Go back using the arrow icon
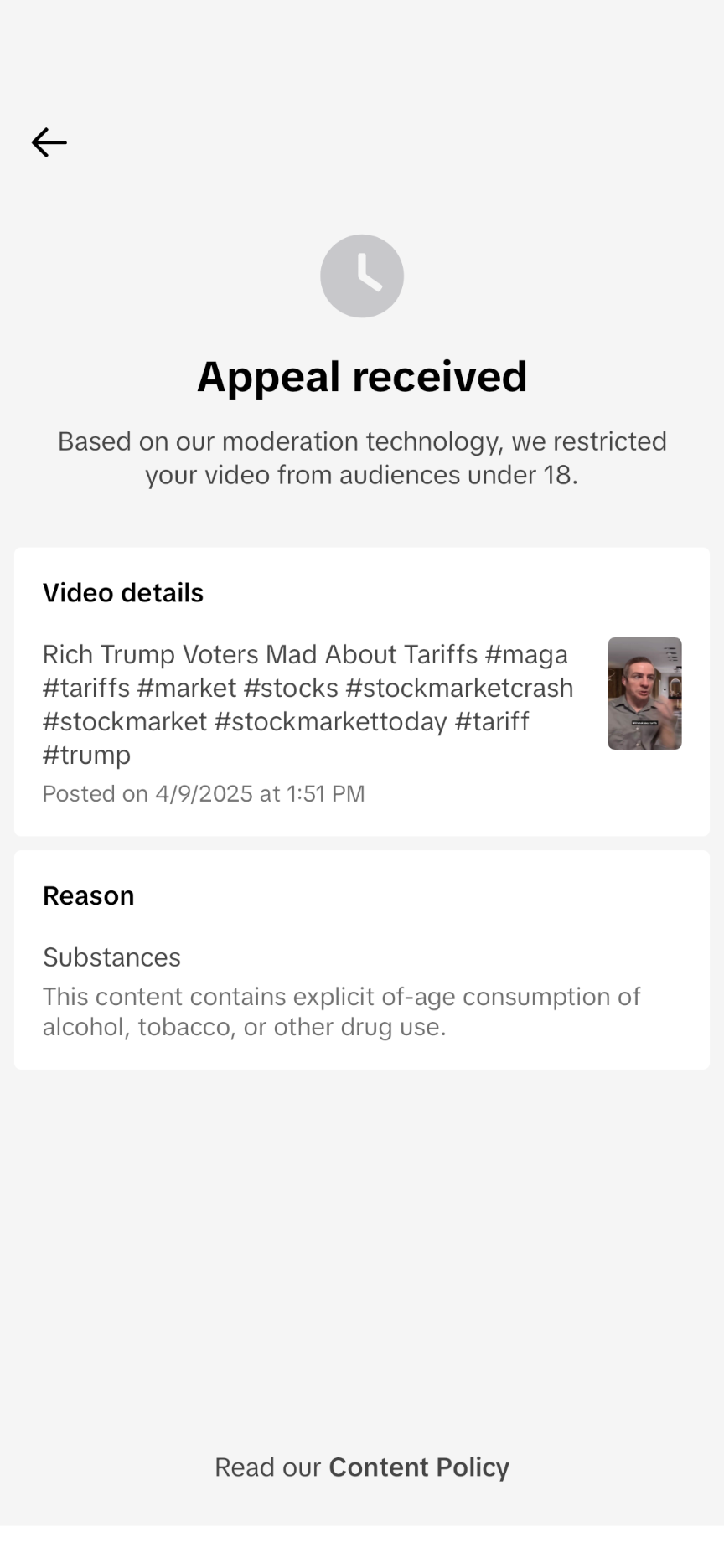The width and height of the screenshot is (724, 1568). (49, 142)
